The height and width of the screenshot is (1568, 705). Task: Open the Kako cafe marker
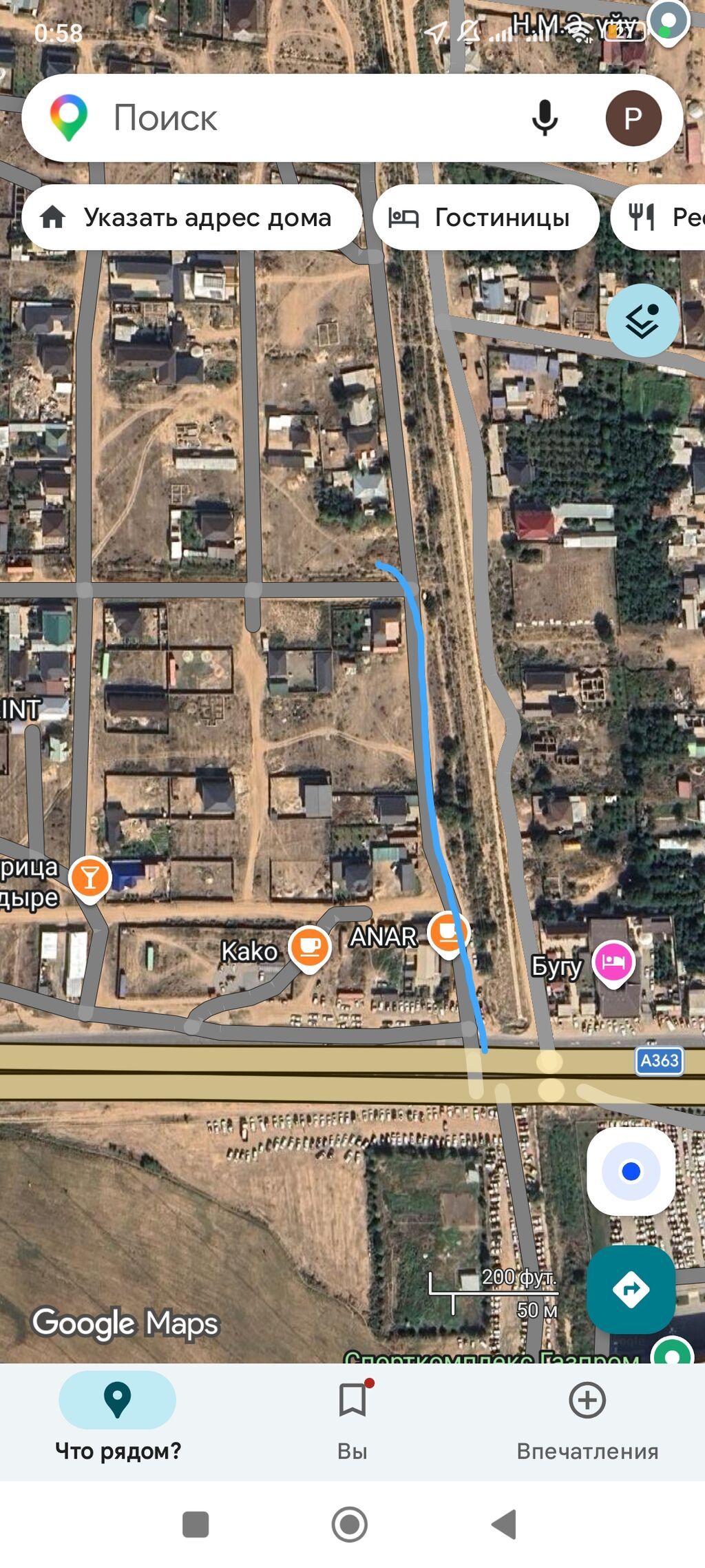pyautogui.click(x=309, y=949)
